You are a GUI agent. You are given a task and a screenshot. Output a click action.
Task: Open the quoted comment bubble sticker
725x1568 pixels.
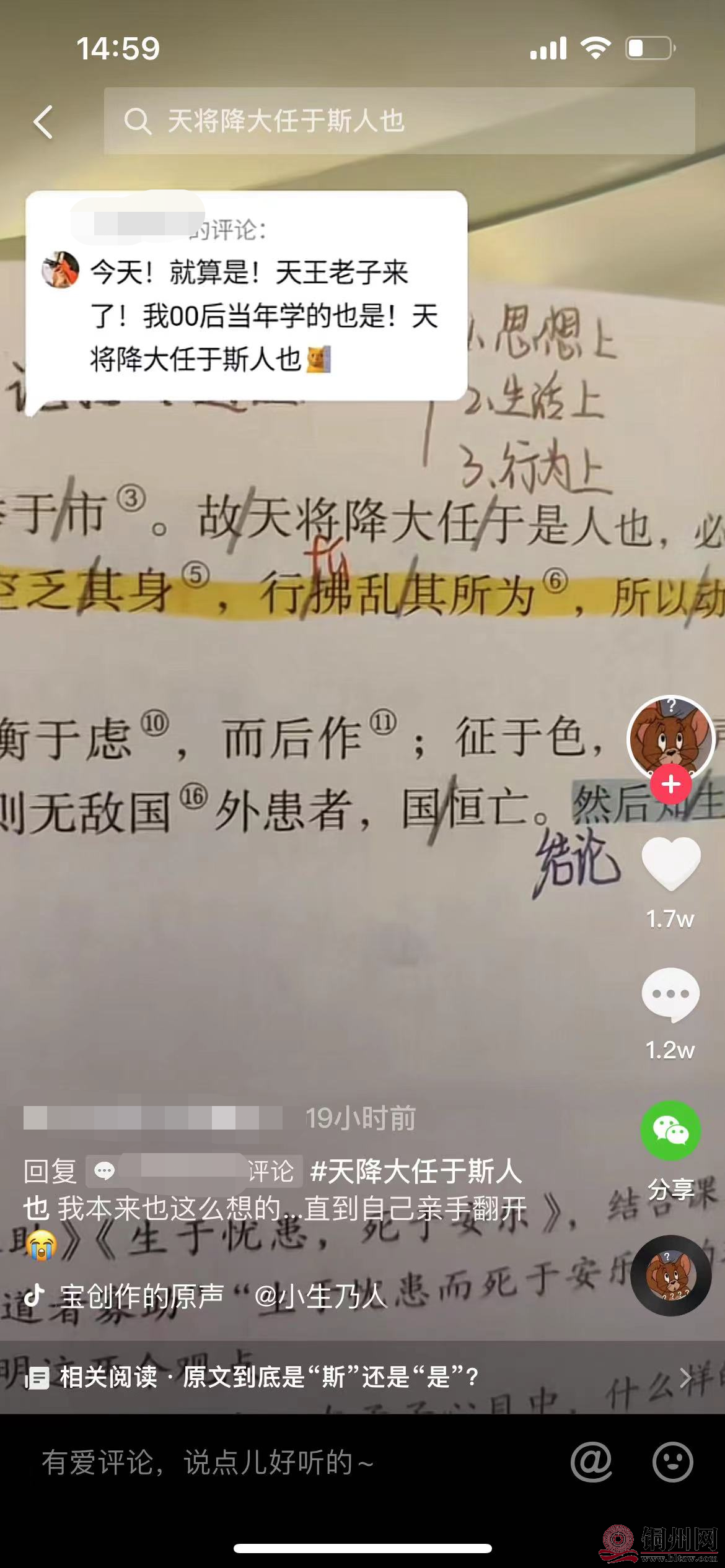(x=246, y=295)
